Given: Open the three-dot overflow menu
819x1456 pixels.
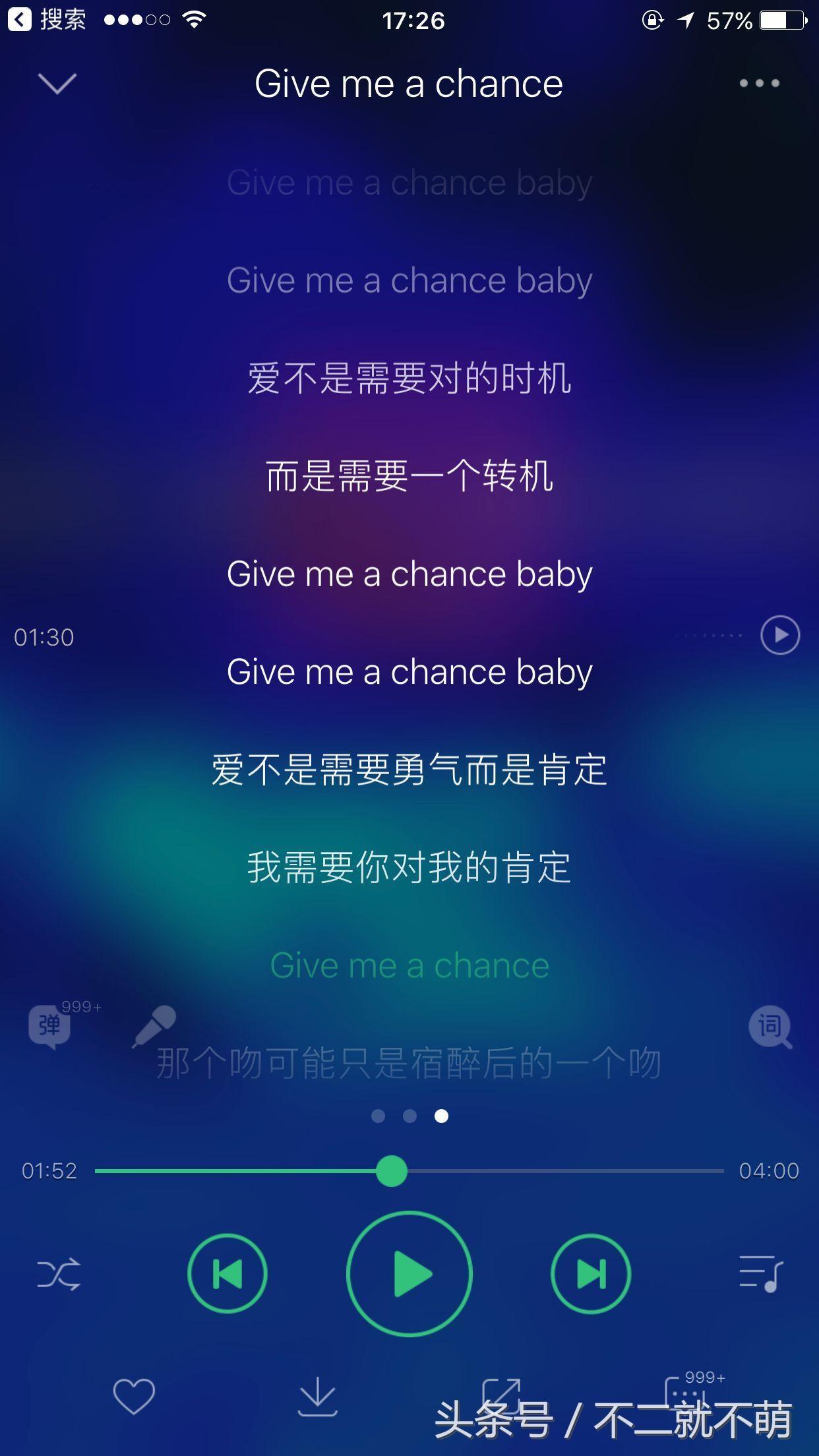Looking at the screenshot, I should 759,83.
